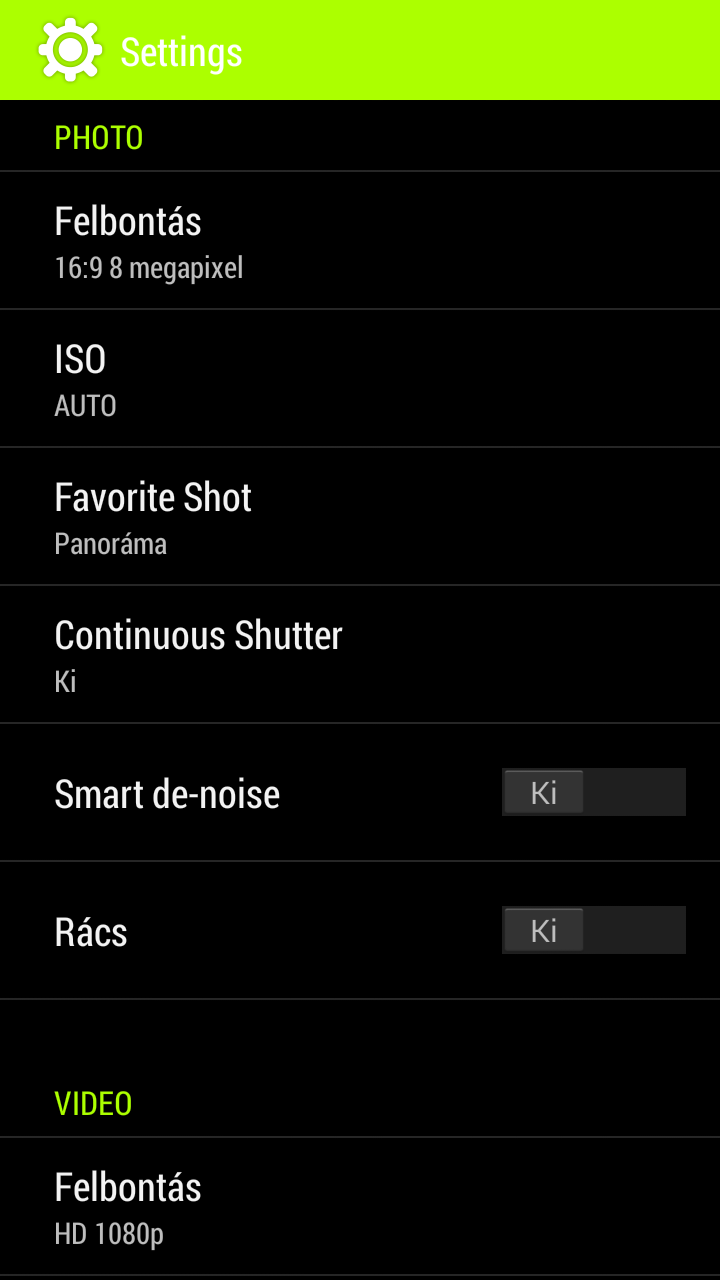
Task: Enable the Rács grid switch
Action: pyautogui.click(x=593, y=931)
